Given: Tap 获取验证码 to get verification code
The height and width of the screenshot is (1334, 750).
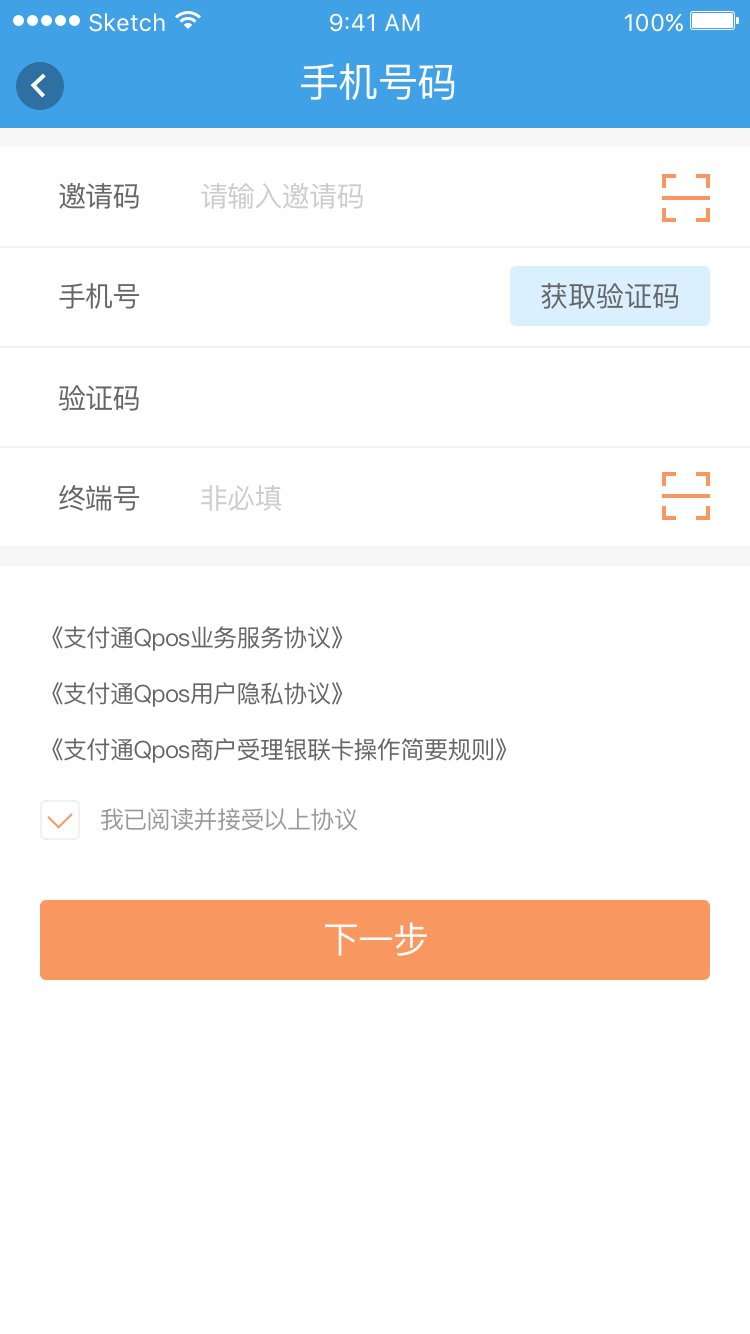Looking at the screenshot, I should point(609,296).
